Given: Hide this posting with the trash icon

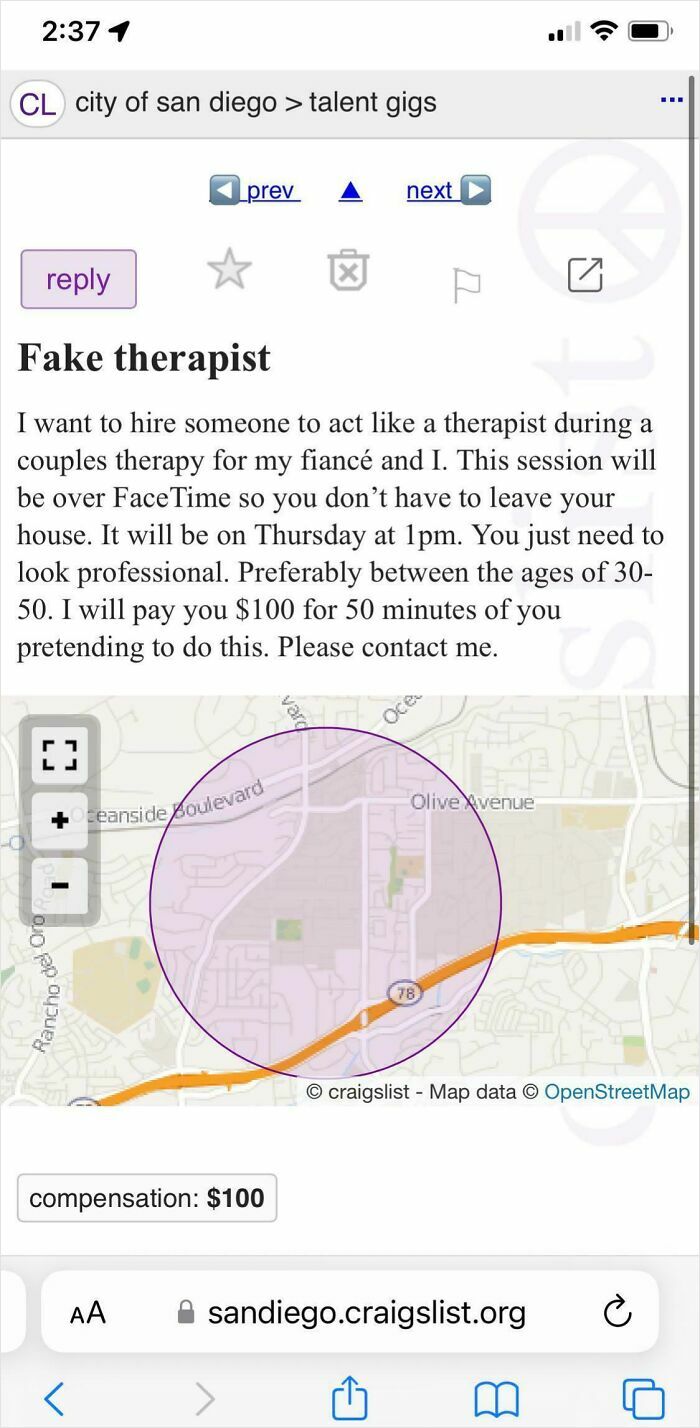Looking at the screenshot, I should click(x=348, y=271).
